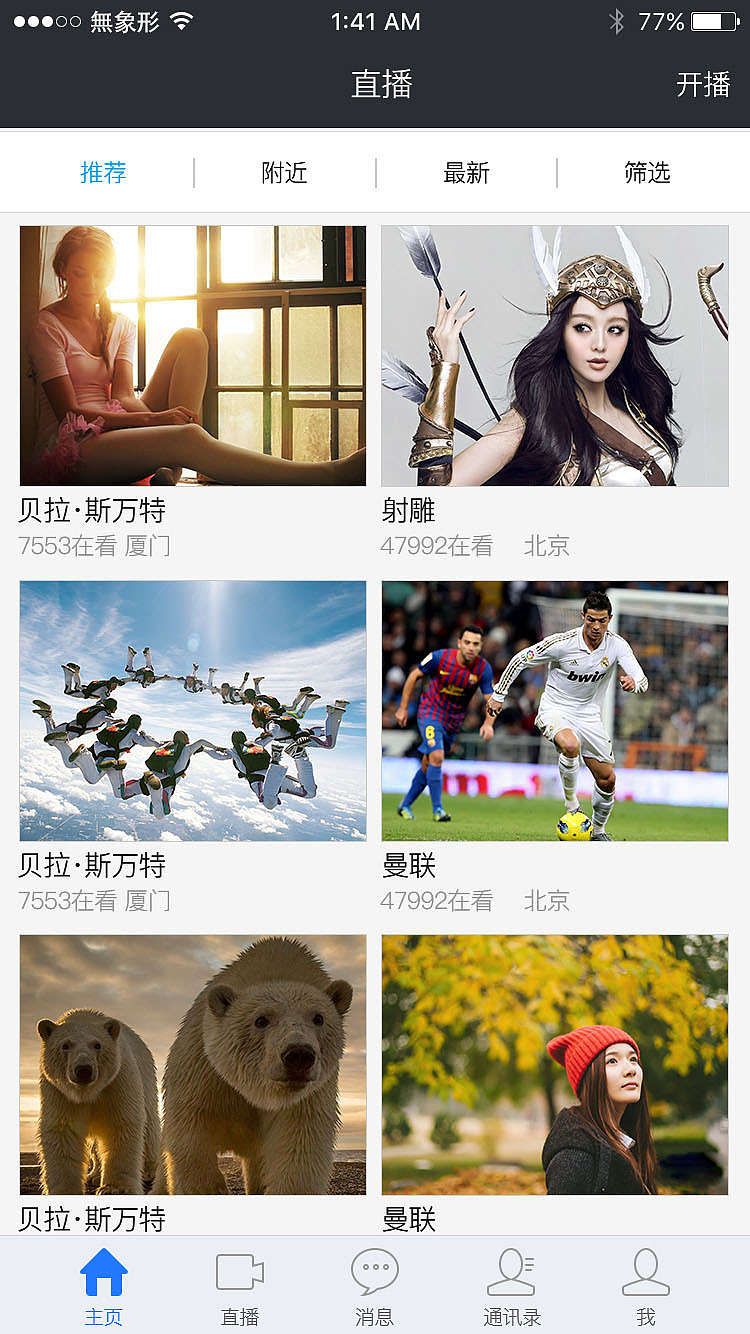The height and width of the screenshot is (1334, 750).
Task: Switch to the 附近 tab
Action: point(284,172)
